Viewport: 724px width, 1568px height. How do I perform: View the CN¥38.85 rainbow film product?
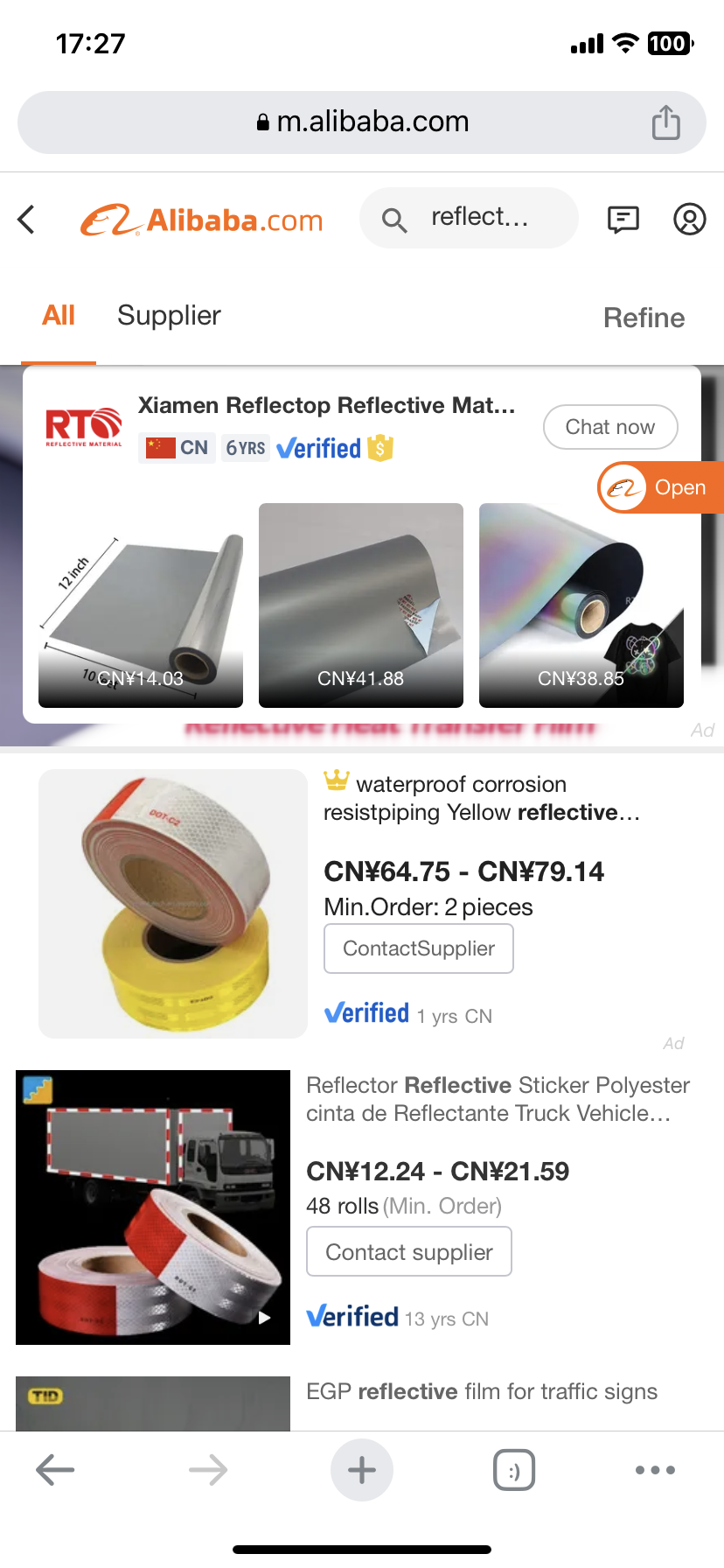tap(581, 605)
